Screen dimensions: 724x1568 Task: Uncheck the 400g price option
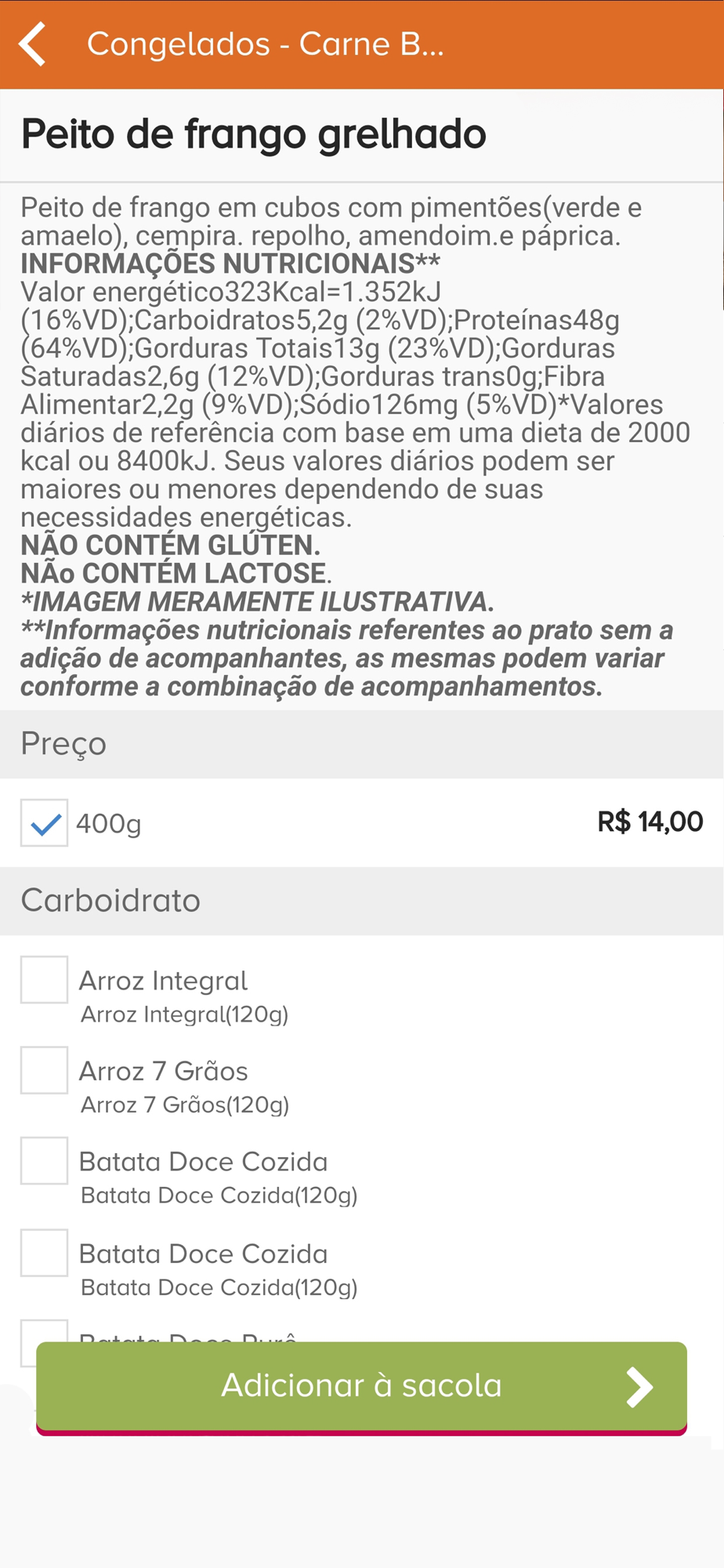tap(44, 822)
